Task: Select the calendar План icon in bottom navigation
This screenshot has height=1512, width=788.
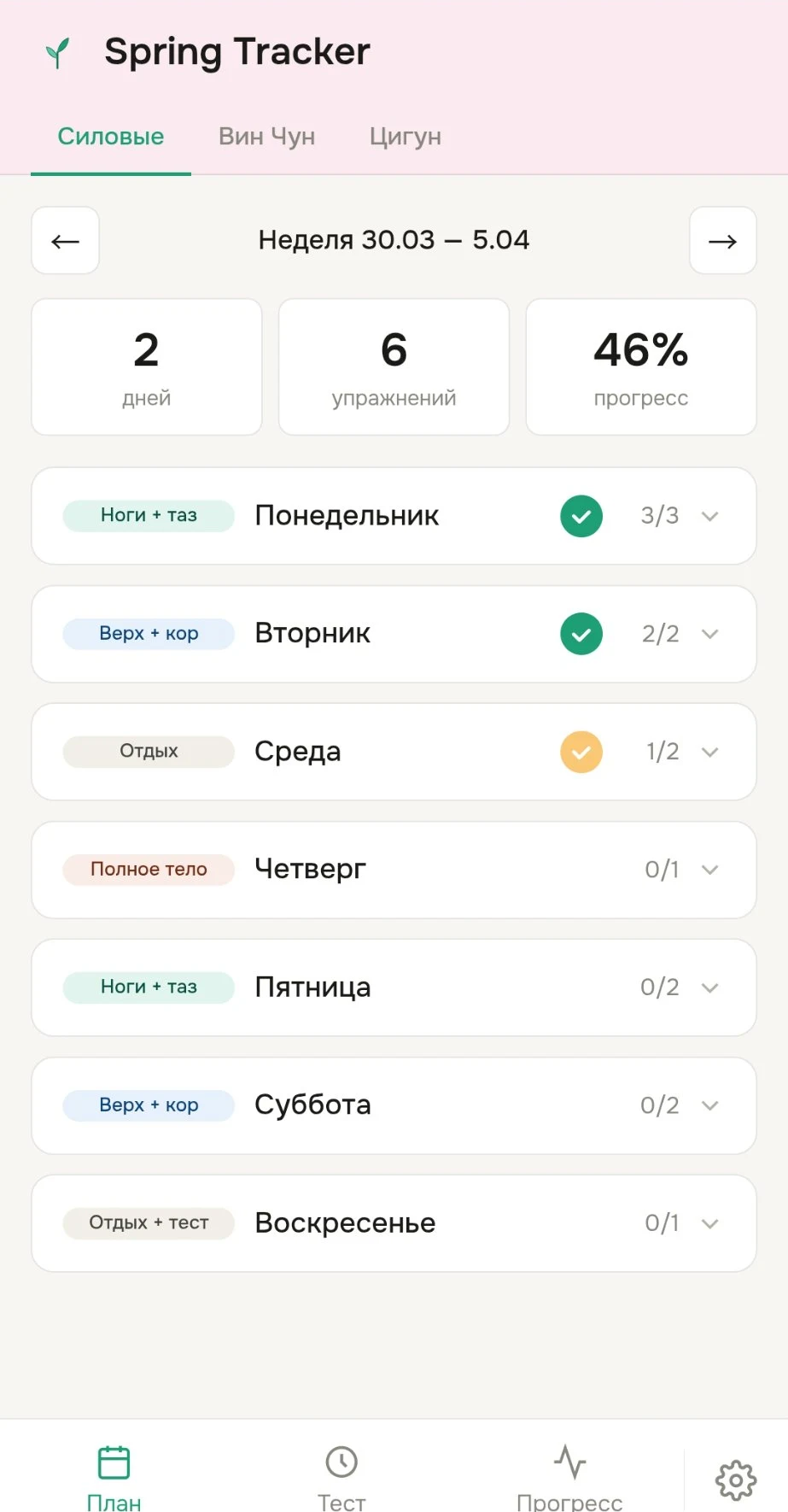Action: 114,1462
